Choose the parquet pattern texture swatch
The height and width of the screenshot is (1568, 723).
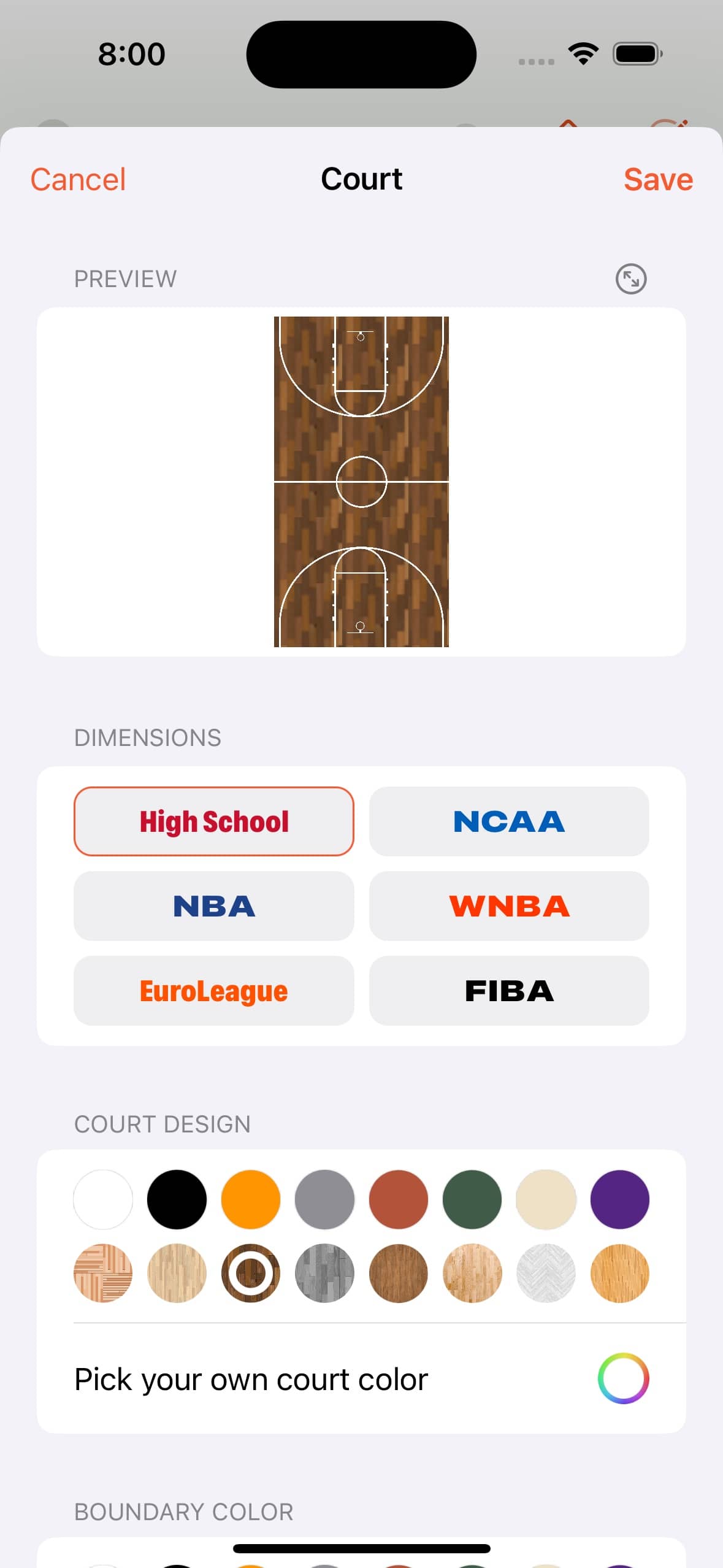pos(103,1273)
